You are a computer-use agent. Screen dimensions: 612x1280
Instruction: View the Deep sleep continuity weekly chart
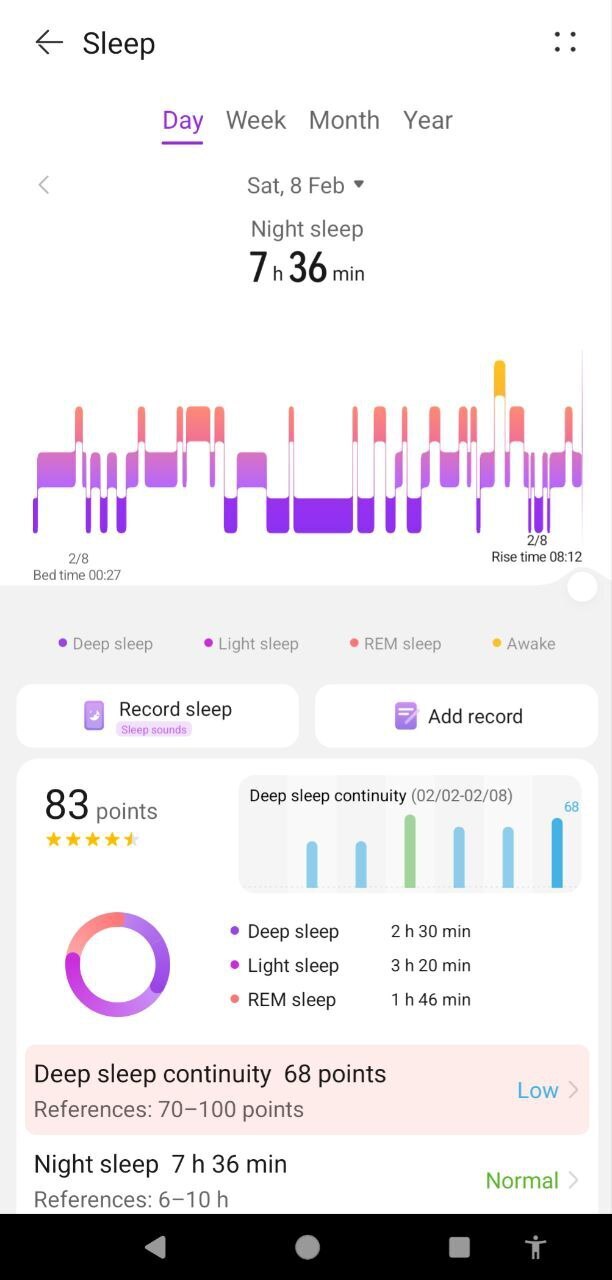pos(410,834)
